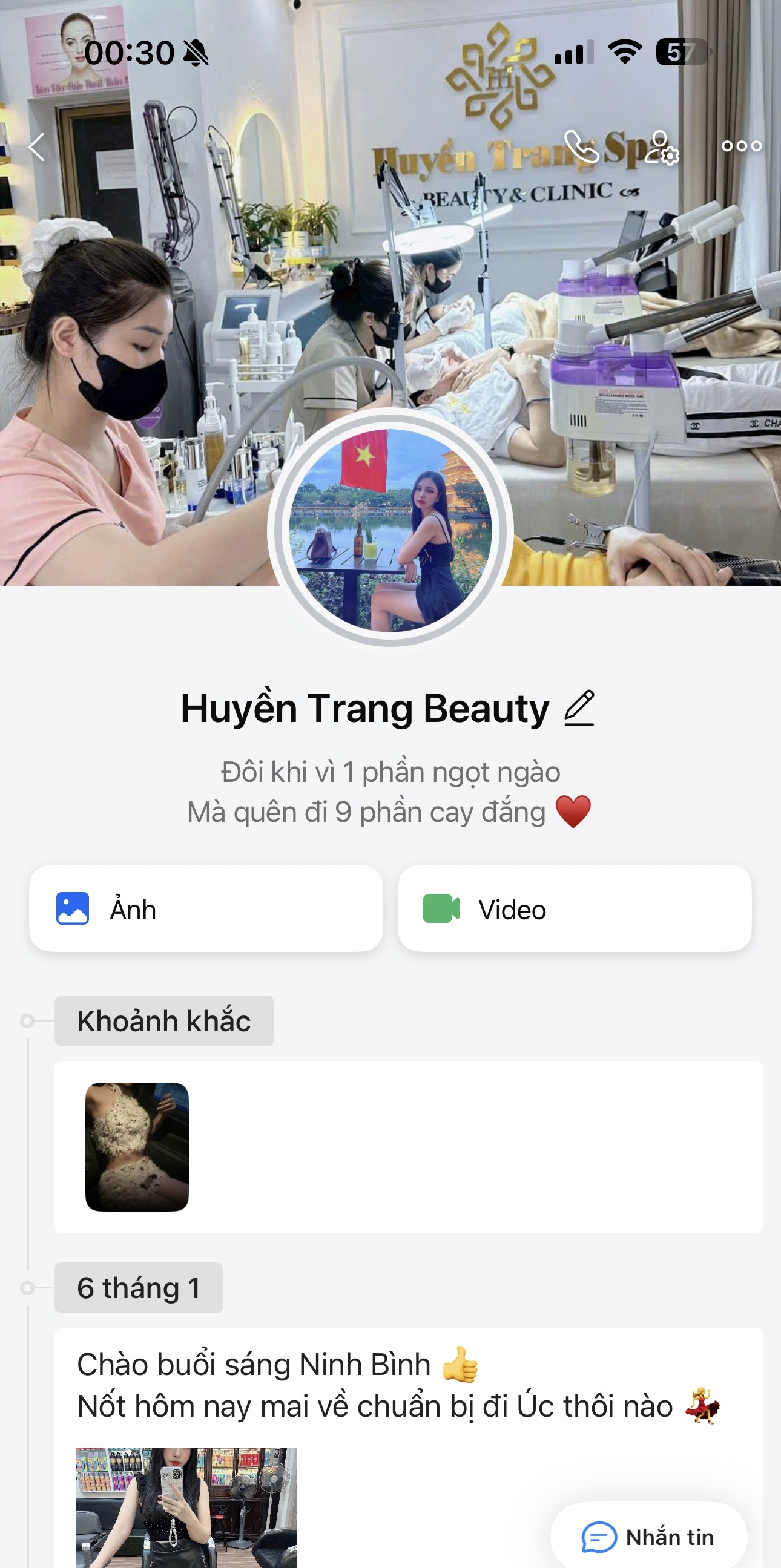Open the Khoảnh khắc moment thumbnail
Screen dimensions: 781x1568
[137, 1146]
